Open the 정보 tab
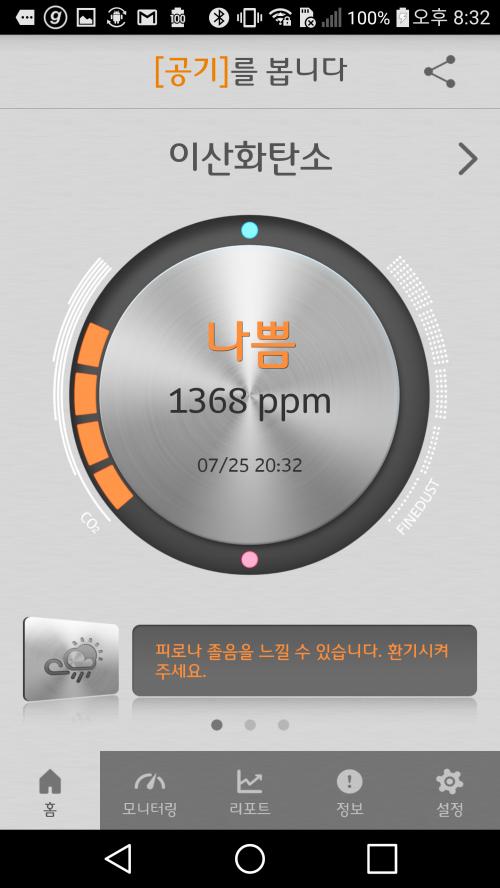 tap(349, 791)
